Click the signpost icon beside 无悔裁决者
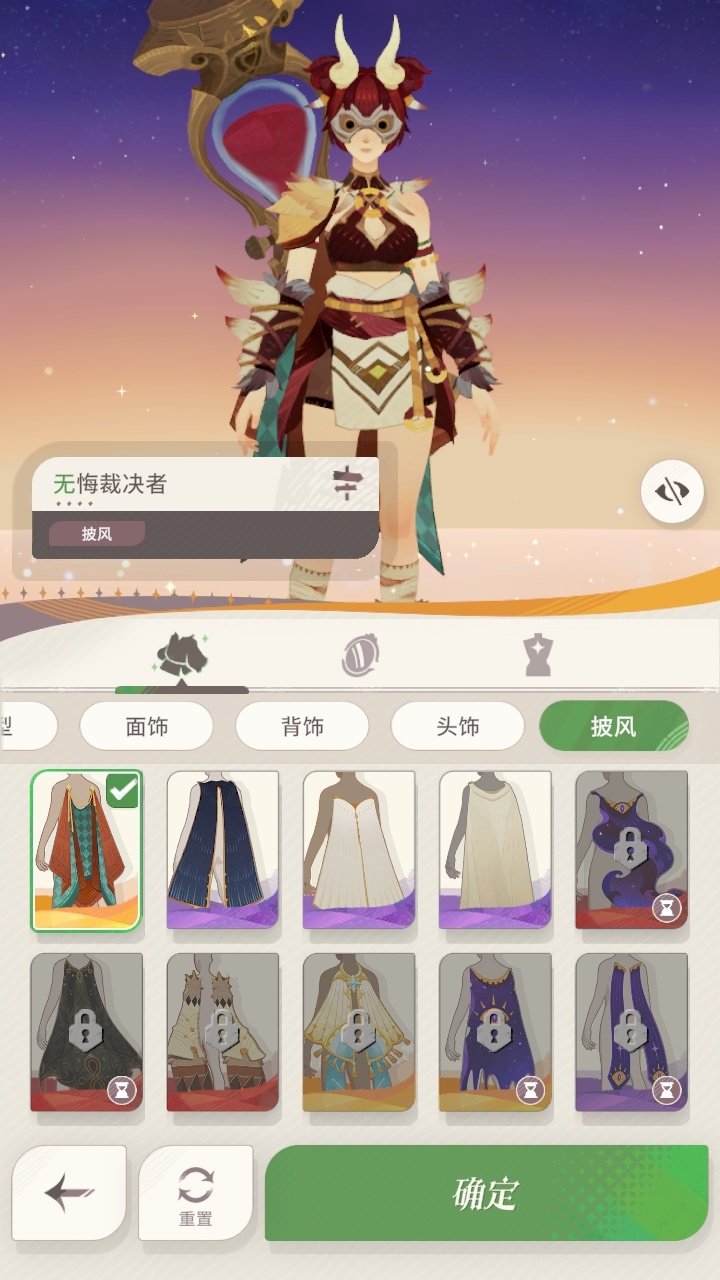 (x=347, y=482)
